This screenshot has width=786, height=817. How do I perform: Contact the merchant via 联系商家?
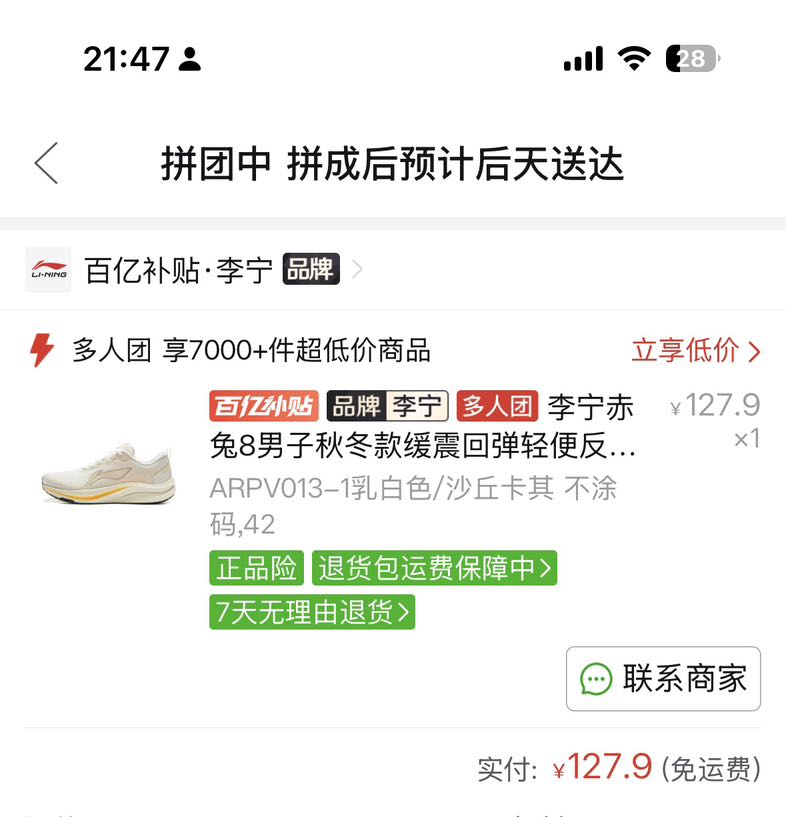coord(663,678)
